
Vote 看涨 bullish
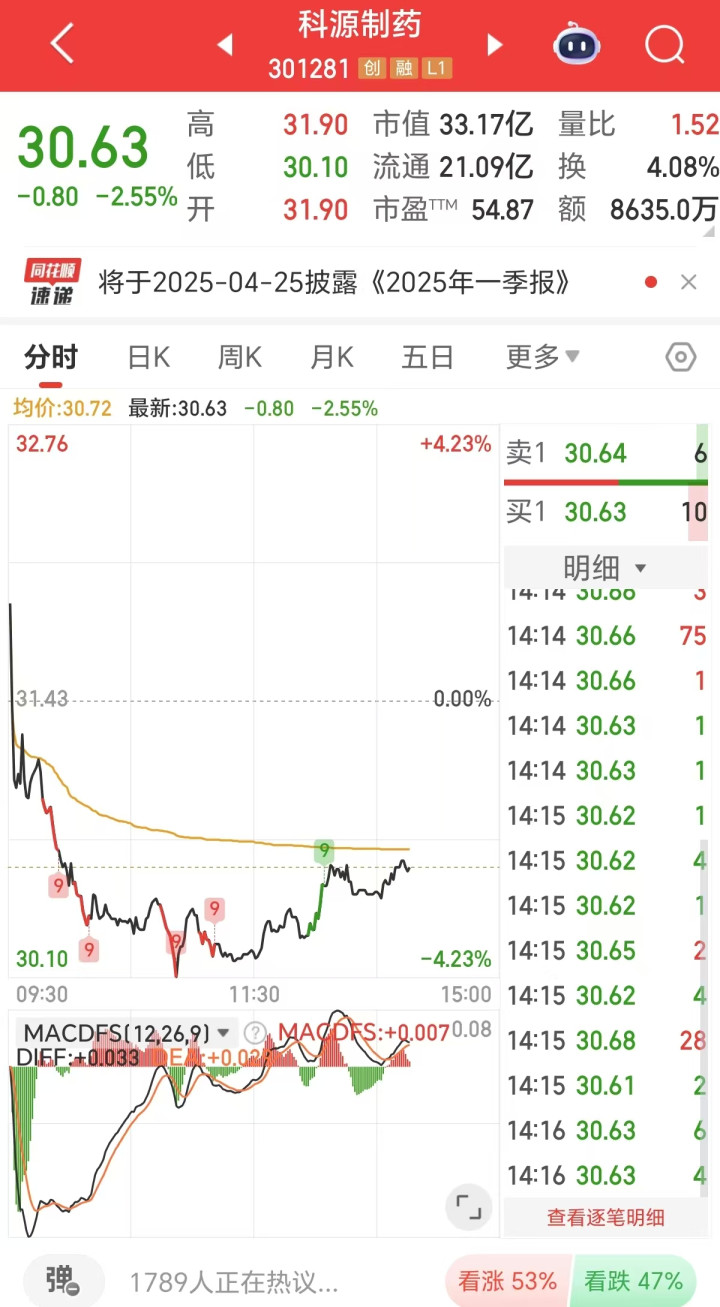pos(507,1281)
